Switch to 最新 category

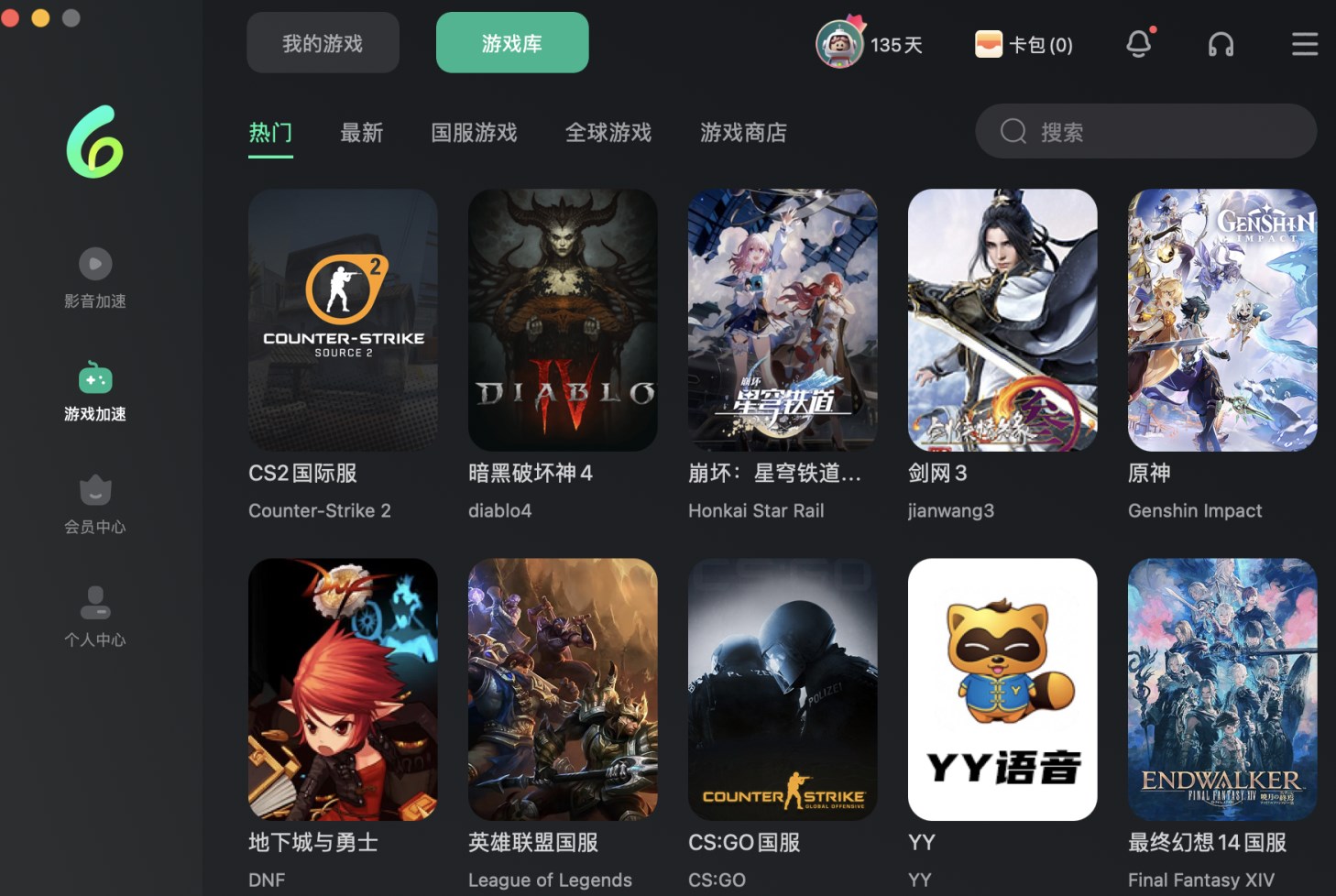click(362, 133)
